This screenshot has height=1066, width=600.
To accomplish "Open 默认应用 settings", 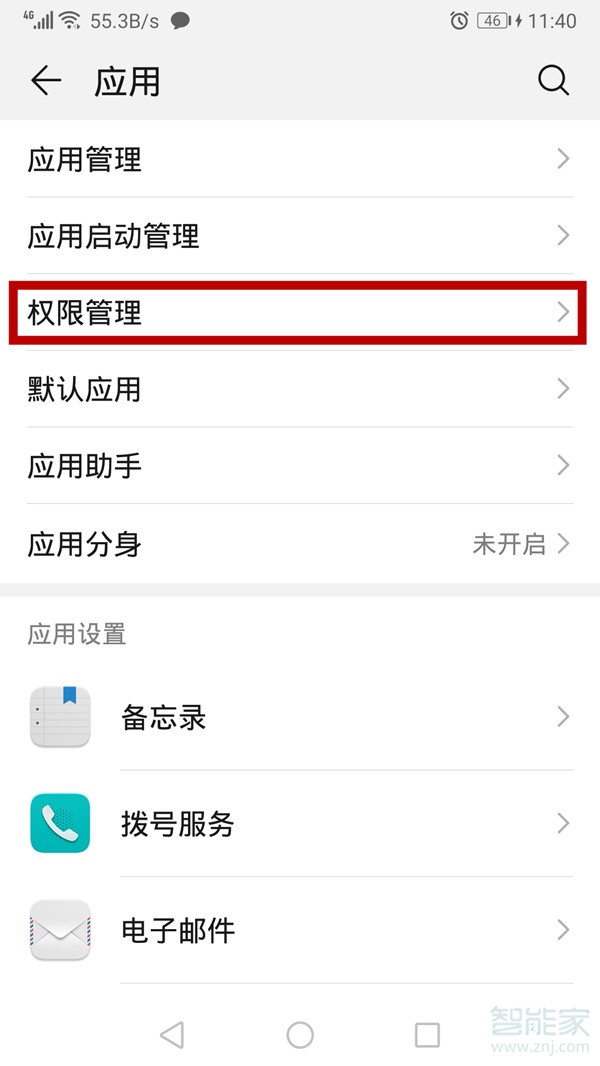I will 298,389.
